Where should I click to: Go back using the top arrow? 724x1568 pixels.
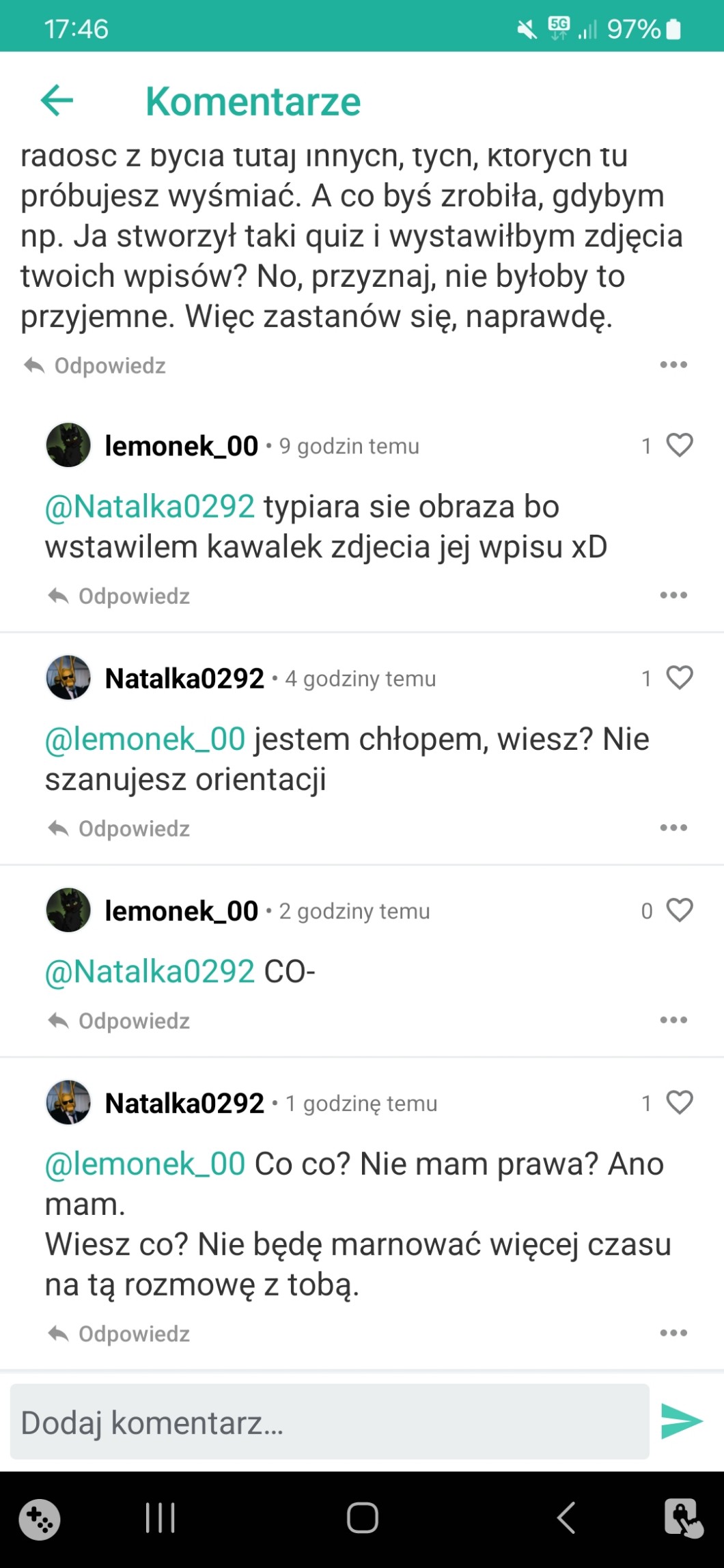(57, 101)
